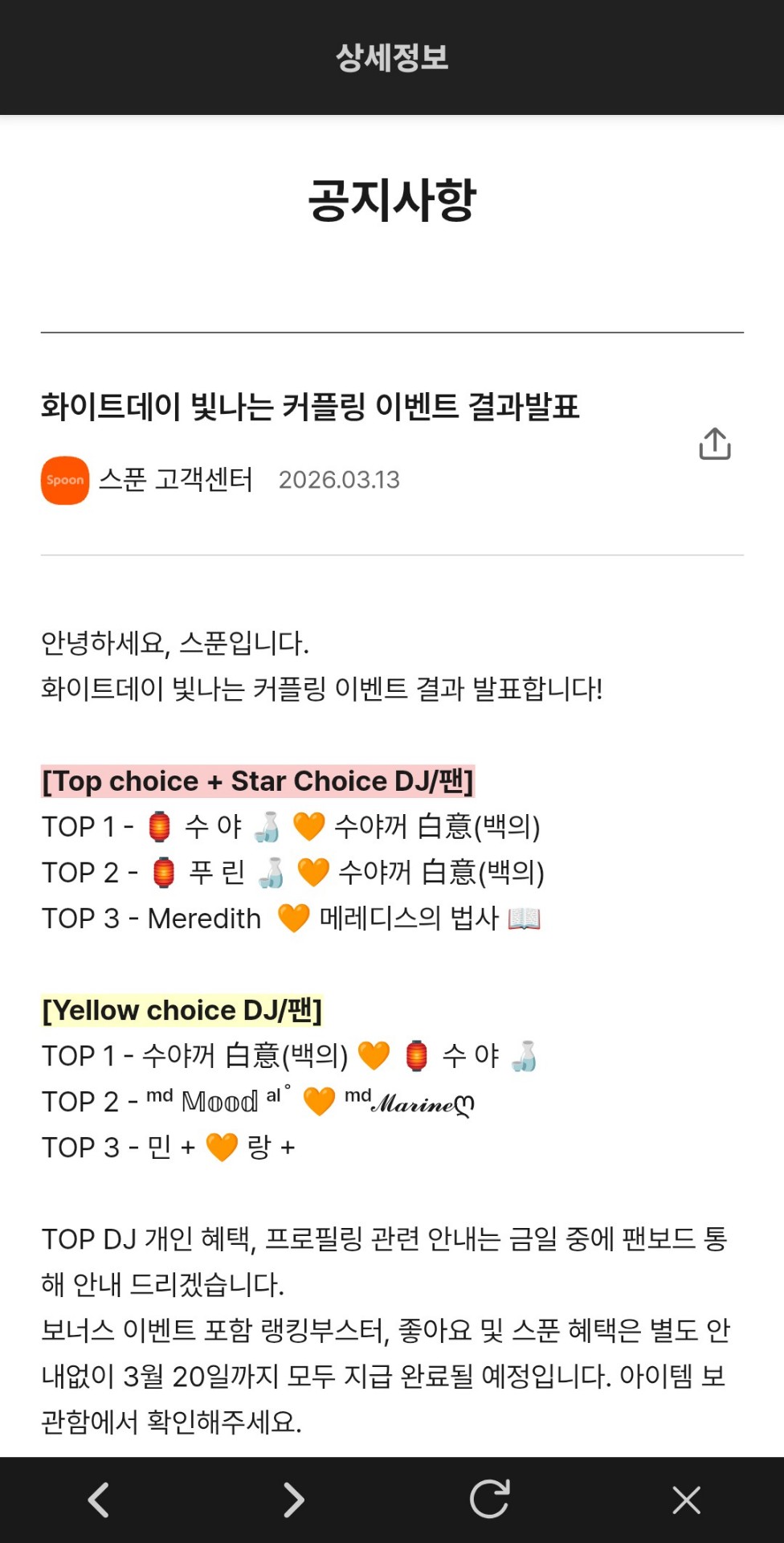The image size is (784, 1543).
Task: Go back to the previous page
Action: coord(98,1500)
